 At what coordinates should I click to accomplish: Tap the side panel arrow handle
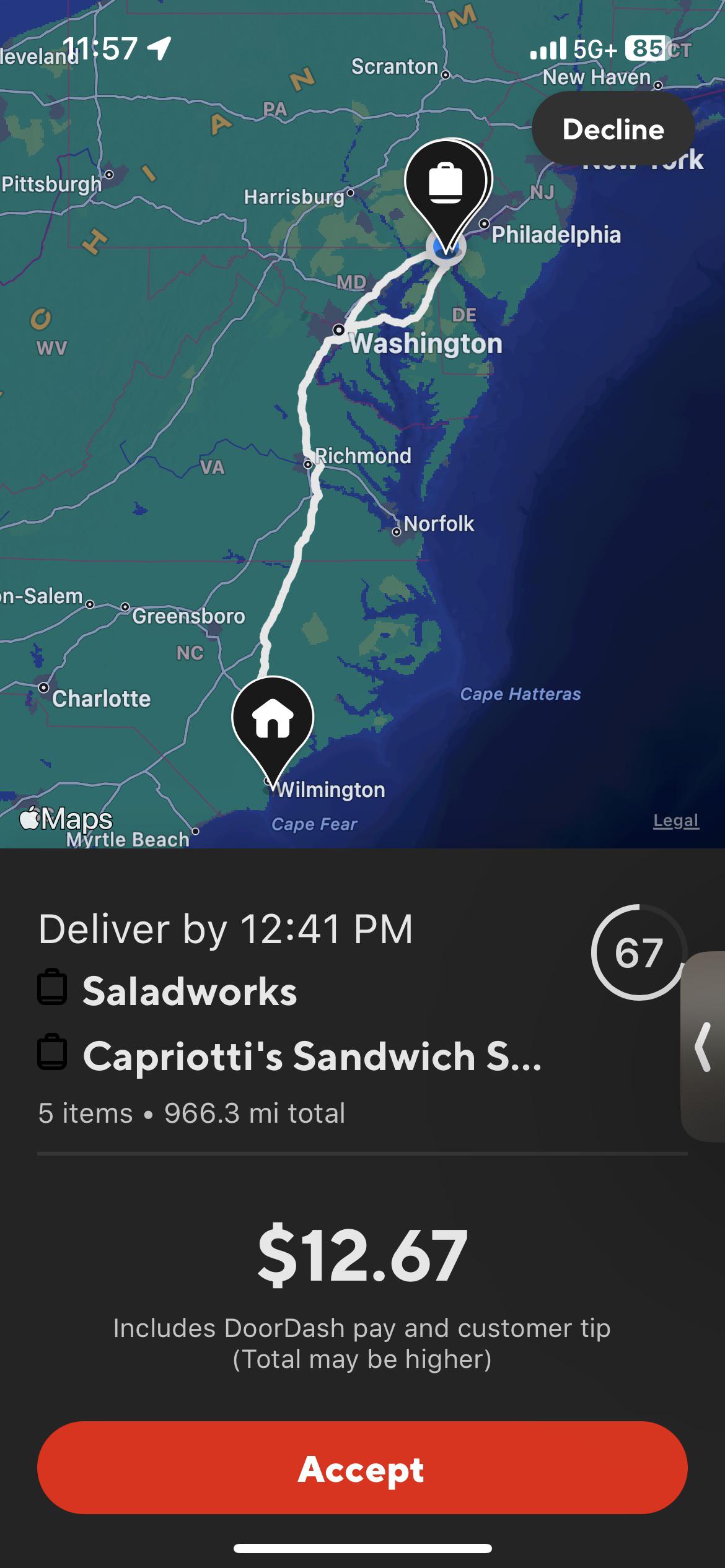tap(703, 1047)
